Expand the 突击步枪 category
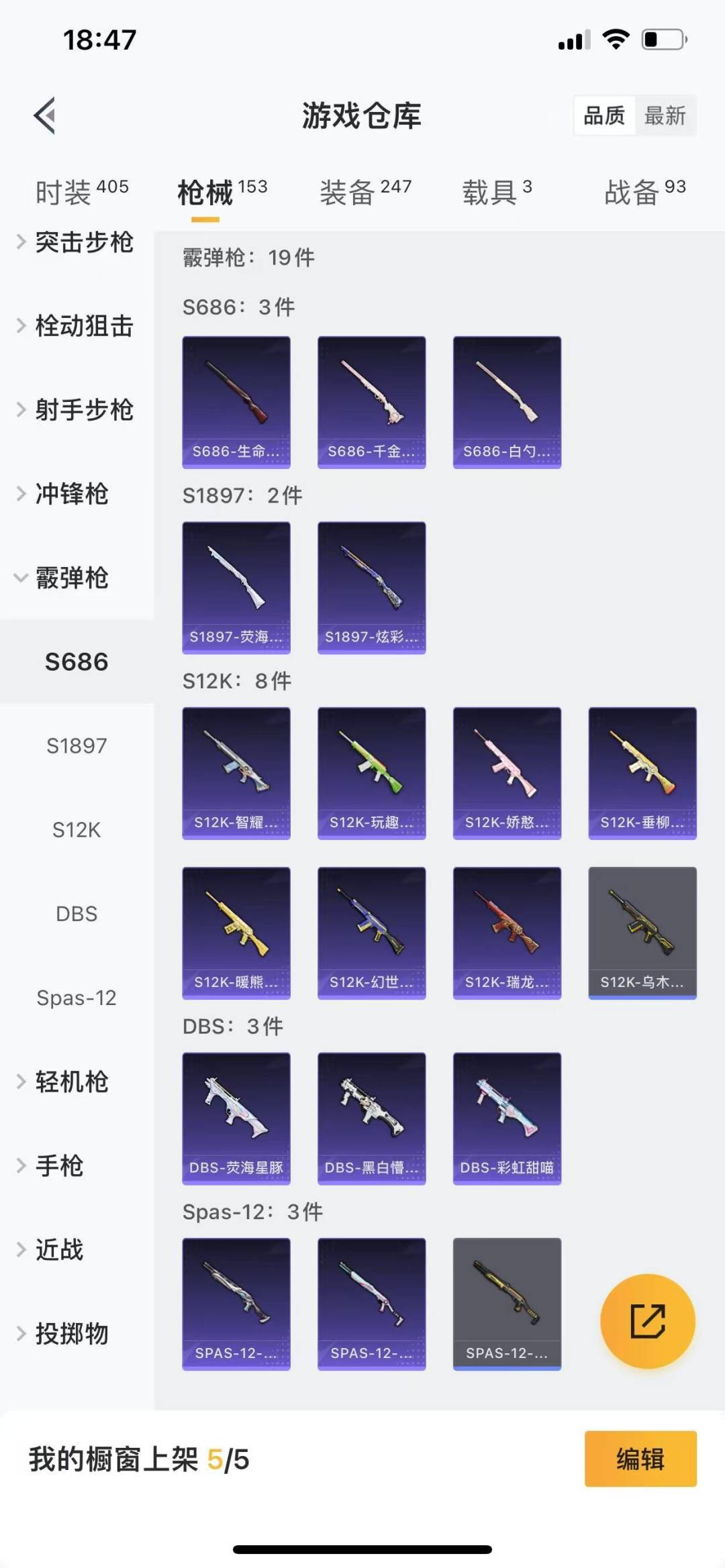 [75, 242]
